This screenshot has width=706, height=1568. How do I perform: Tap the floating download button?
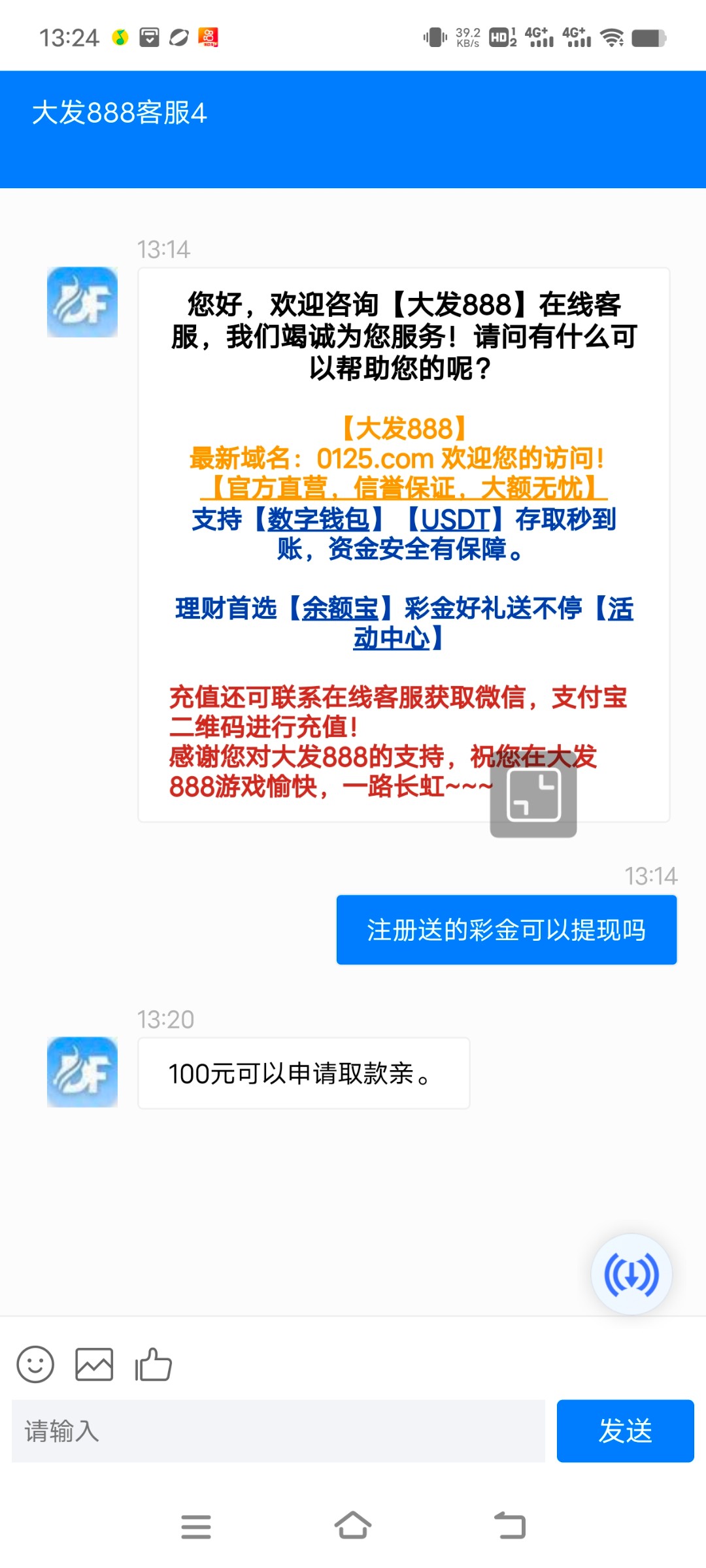(x=631, y=1274)
